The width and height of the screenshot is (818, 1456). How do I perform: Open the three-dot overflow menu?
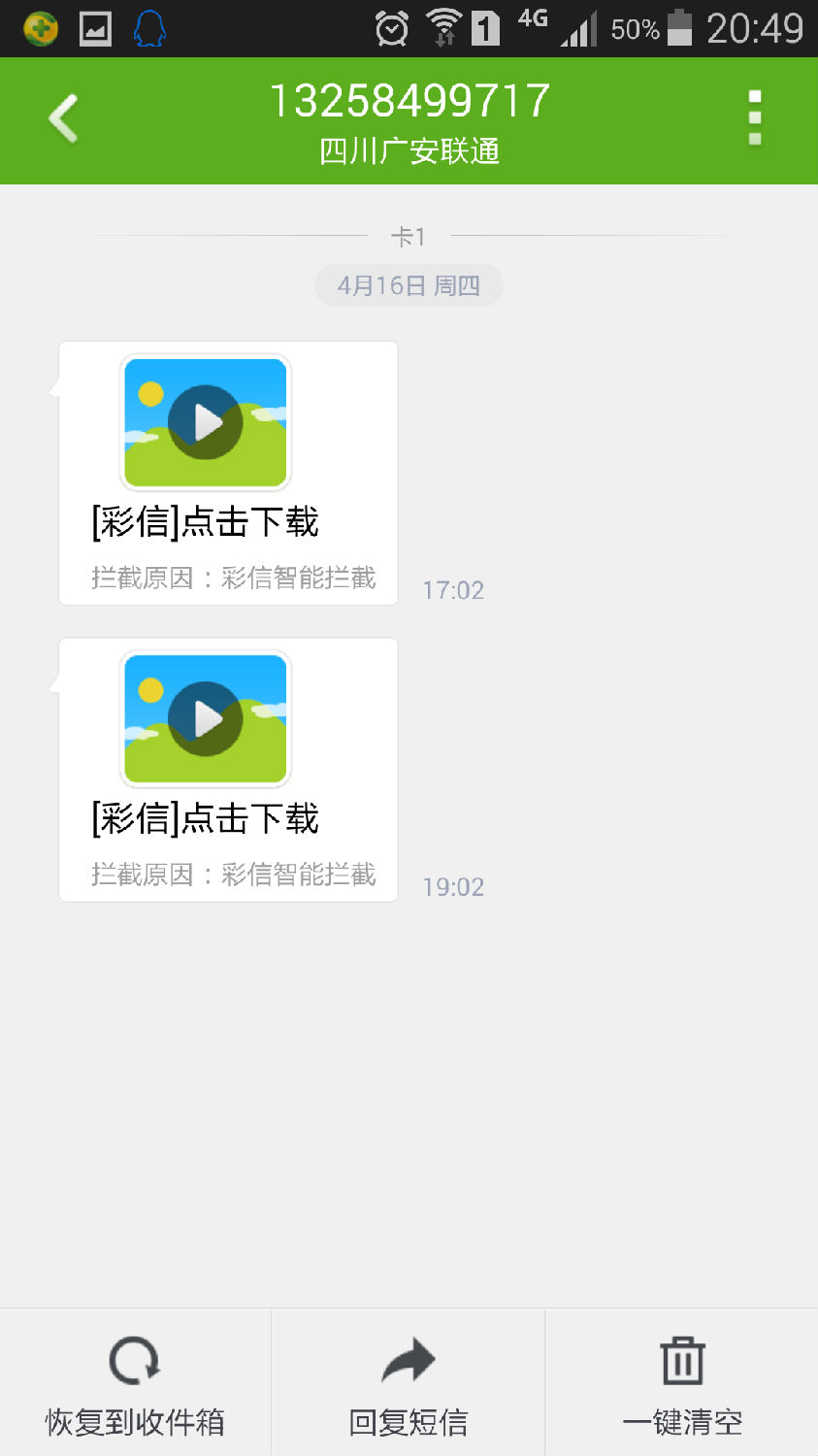point(755,118)
